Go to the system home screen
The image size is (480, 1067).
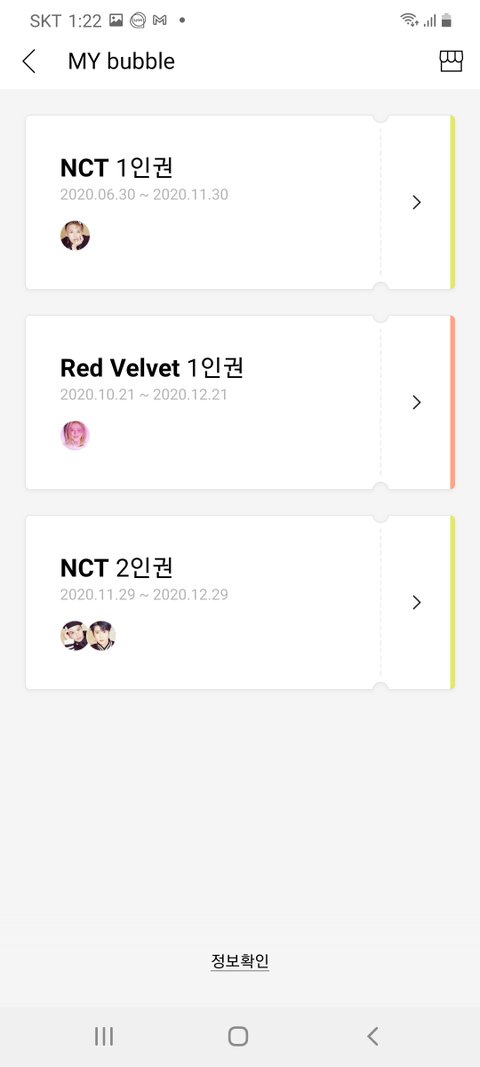coord(238,1036)
